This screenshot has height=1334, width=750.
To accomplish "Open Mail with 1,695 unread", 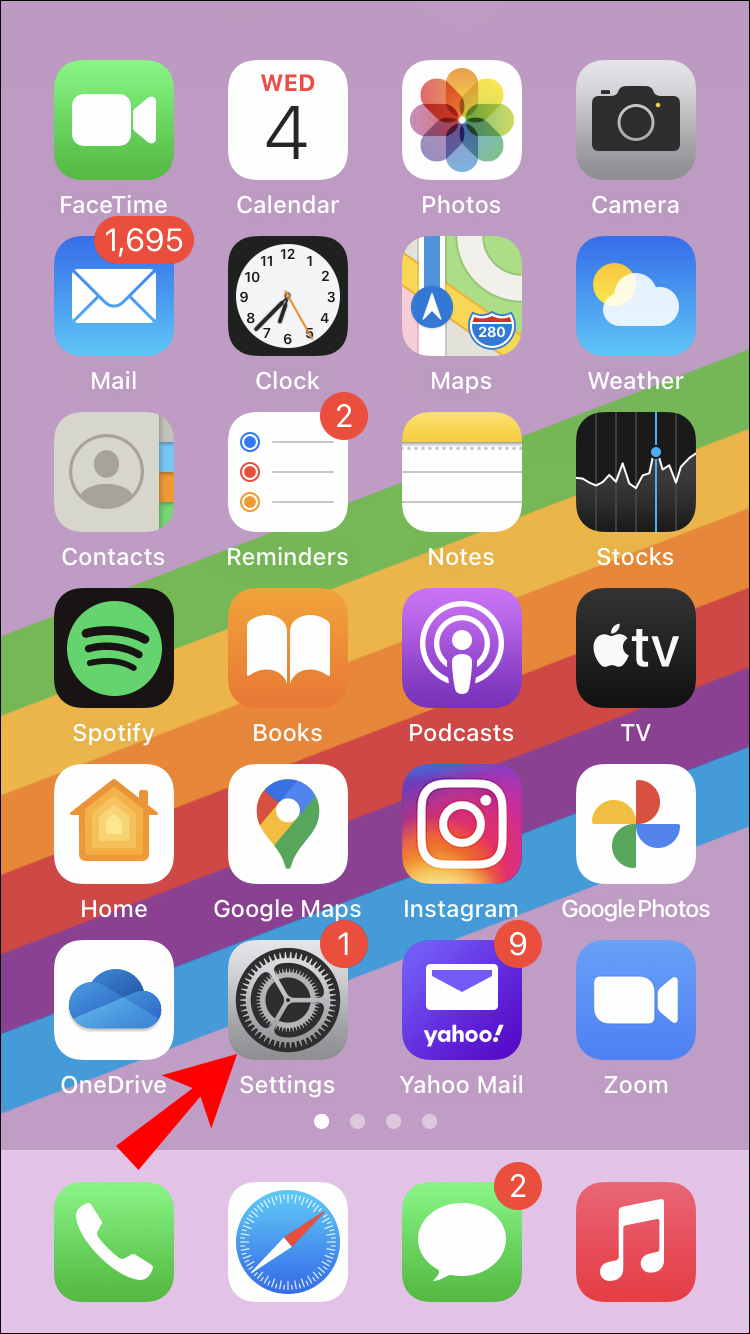I will coord(113,296).
